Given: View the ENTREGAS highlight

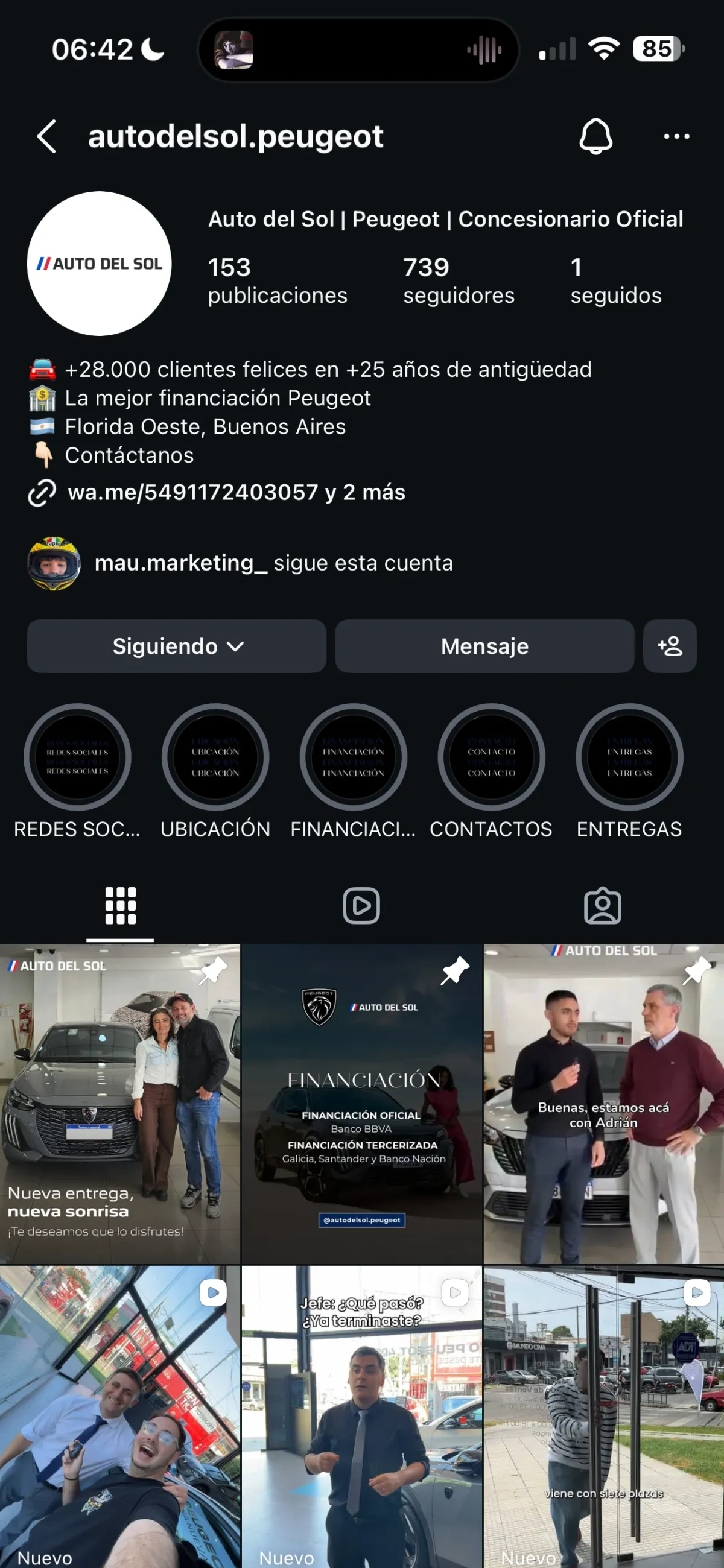Looking at the screenshot, I should point(629,757).
